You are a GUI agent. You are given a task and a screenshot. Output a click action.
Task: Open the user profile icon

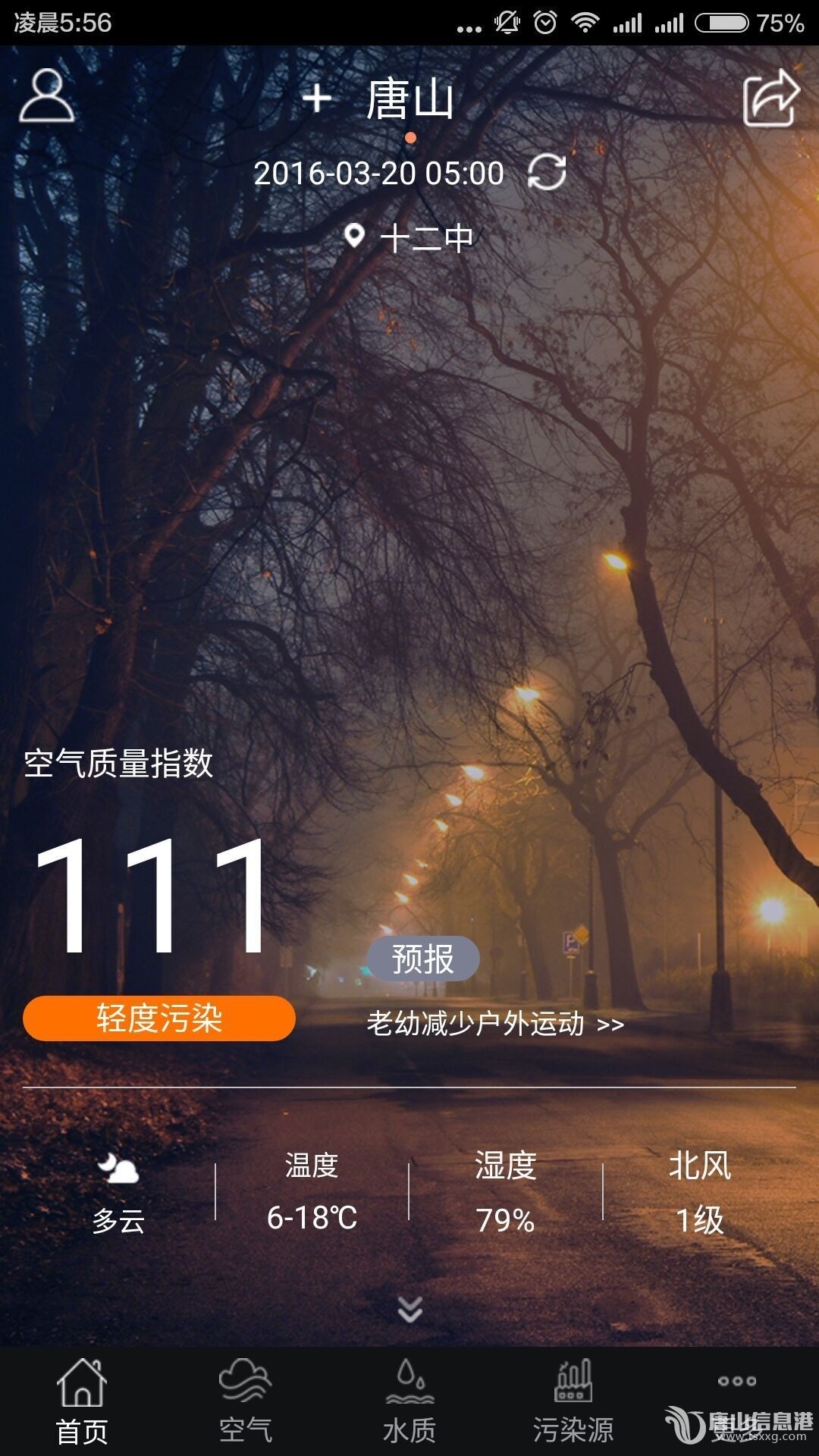[x=47, y=96]
